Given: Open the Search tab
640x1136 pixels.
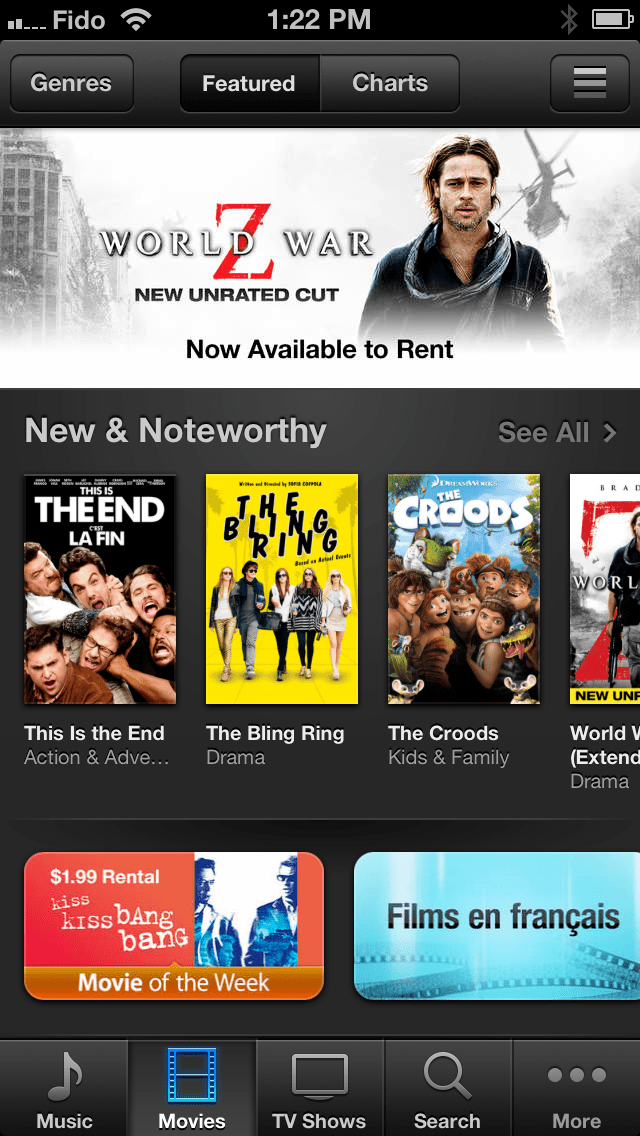Looking at the screenshot, I should tap(447, 1090).
